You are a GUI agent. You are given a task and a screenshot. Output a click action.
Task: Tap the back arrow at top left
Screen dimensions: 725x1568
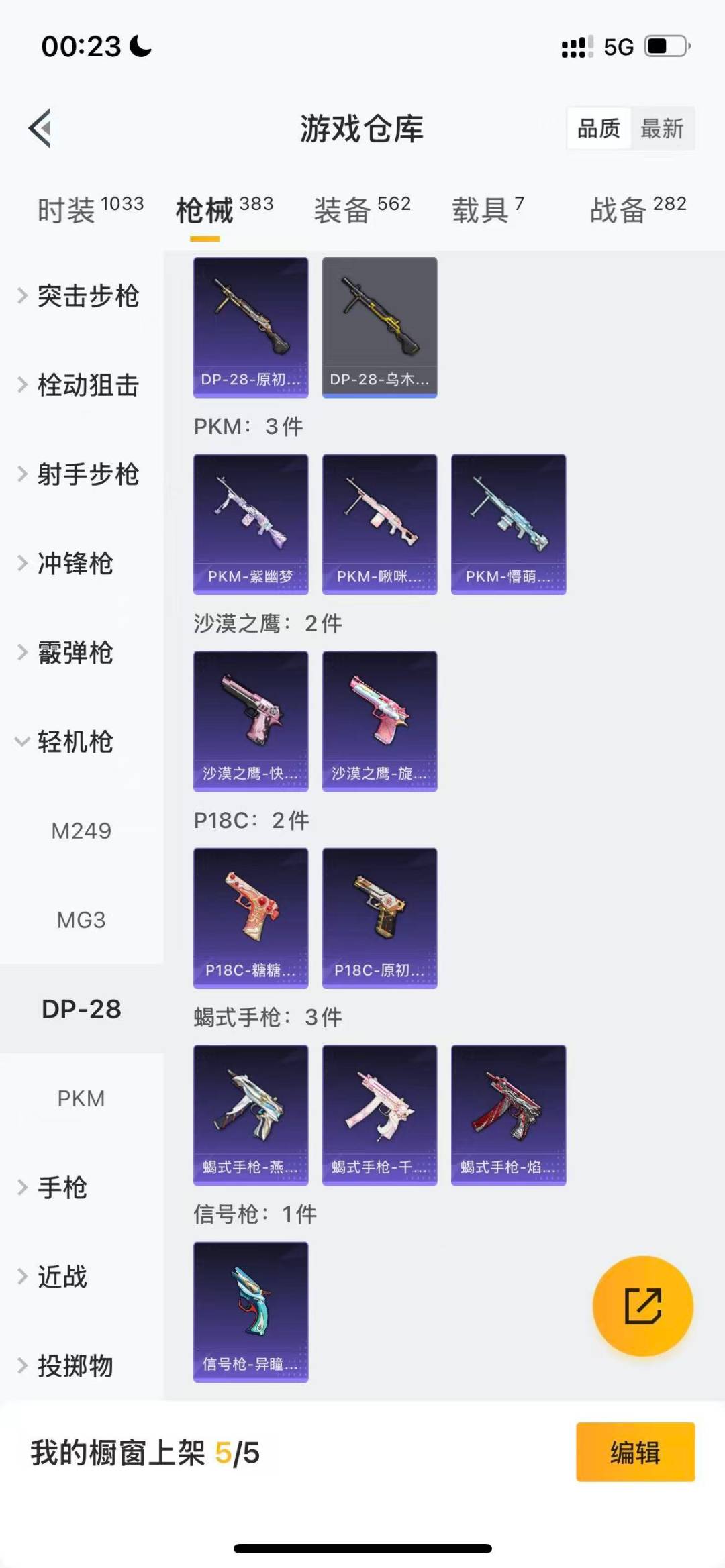coord(42,129)
